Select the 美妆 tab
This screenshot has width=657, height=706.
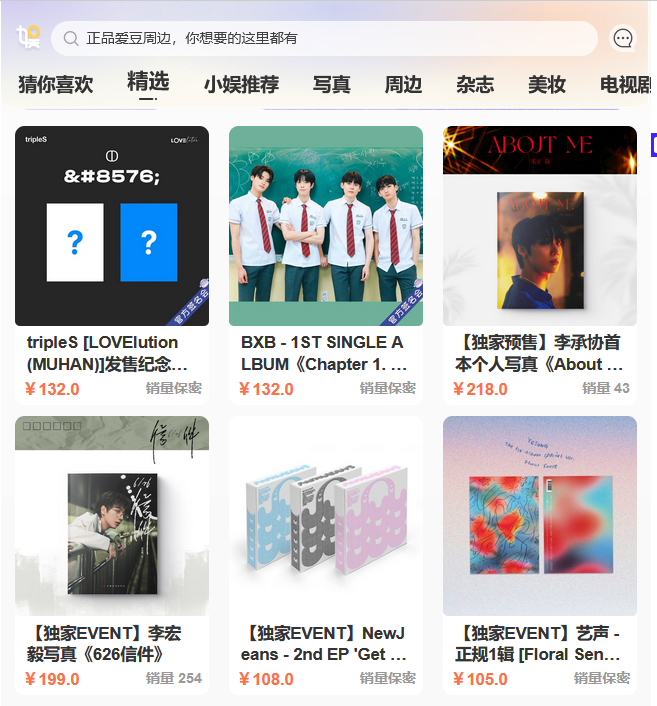[547, 85]
